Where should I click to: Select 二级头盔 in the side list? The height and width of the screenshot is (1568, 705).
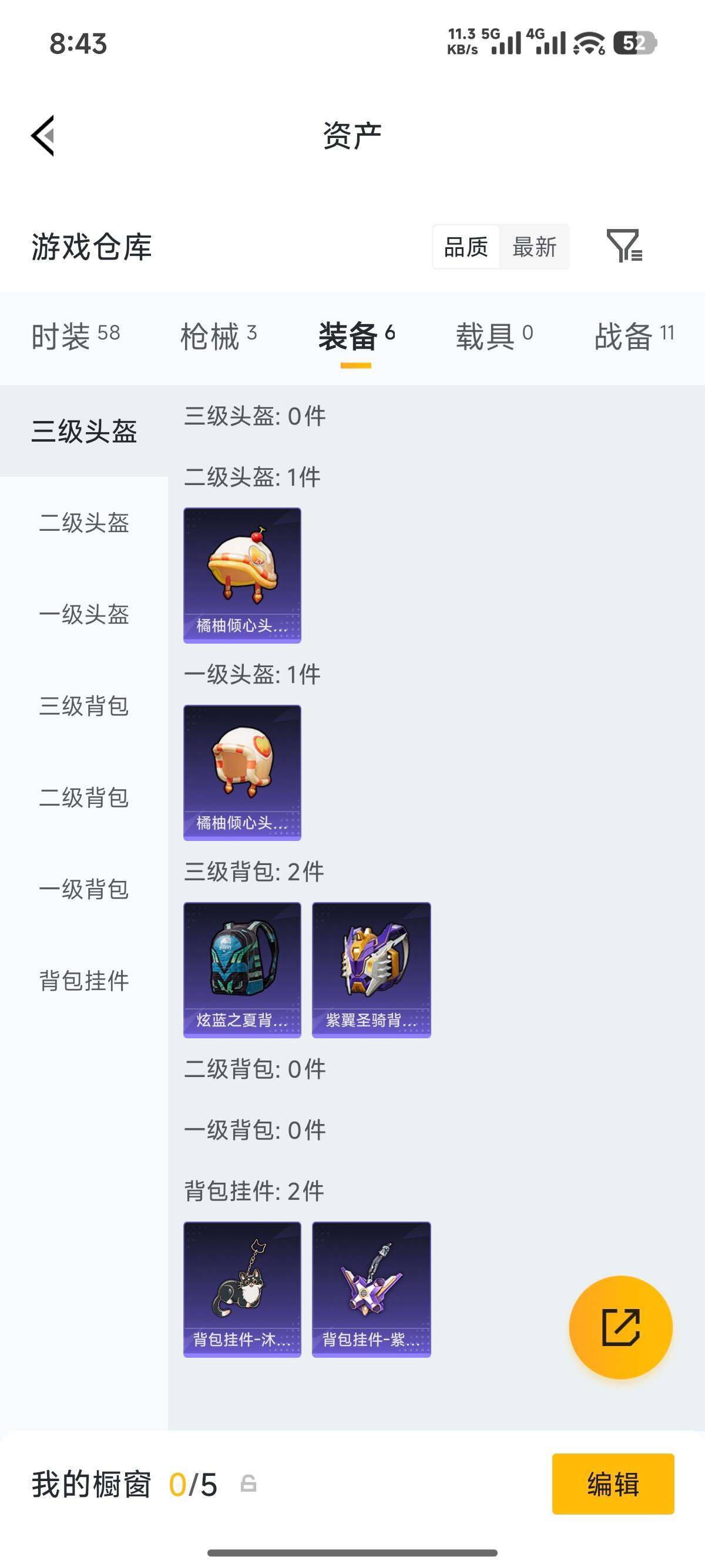[x=84, y=523]
